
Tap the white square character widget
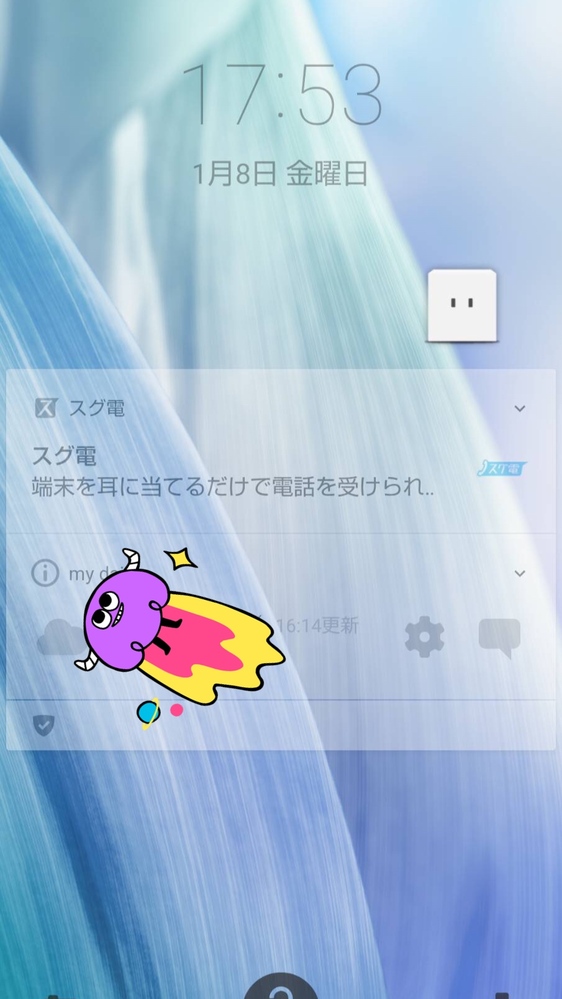pos(462,305)
